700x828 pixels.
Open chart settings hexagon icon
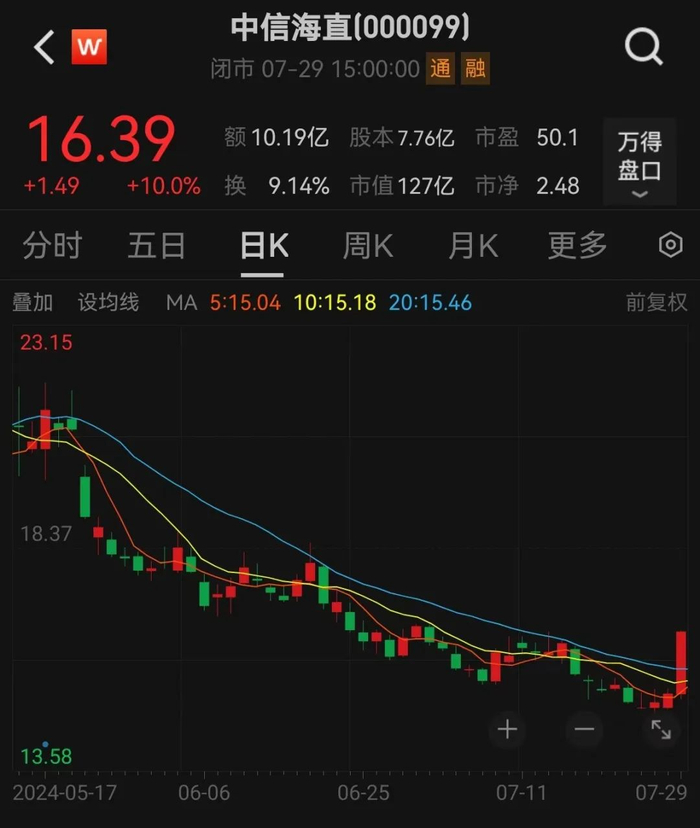670,245
